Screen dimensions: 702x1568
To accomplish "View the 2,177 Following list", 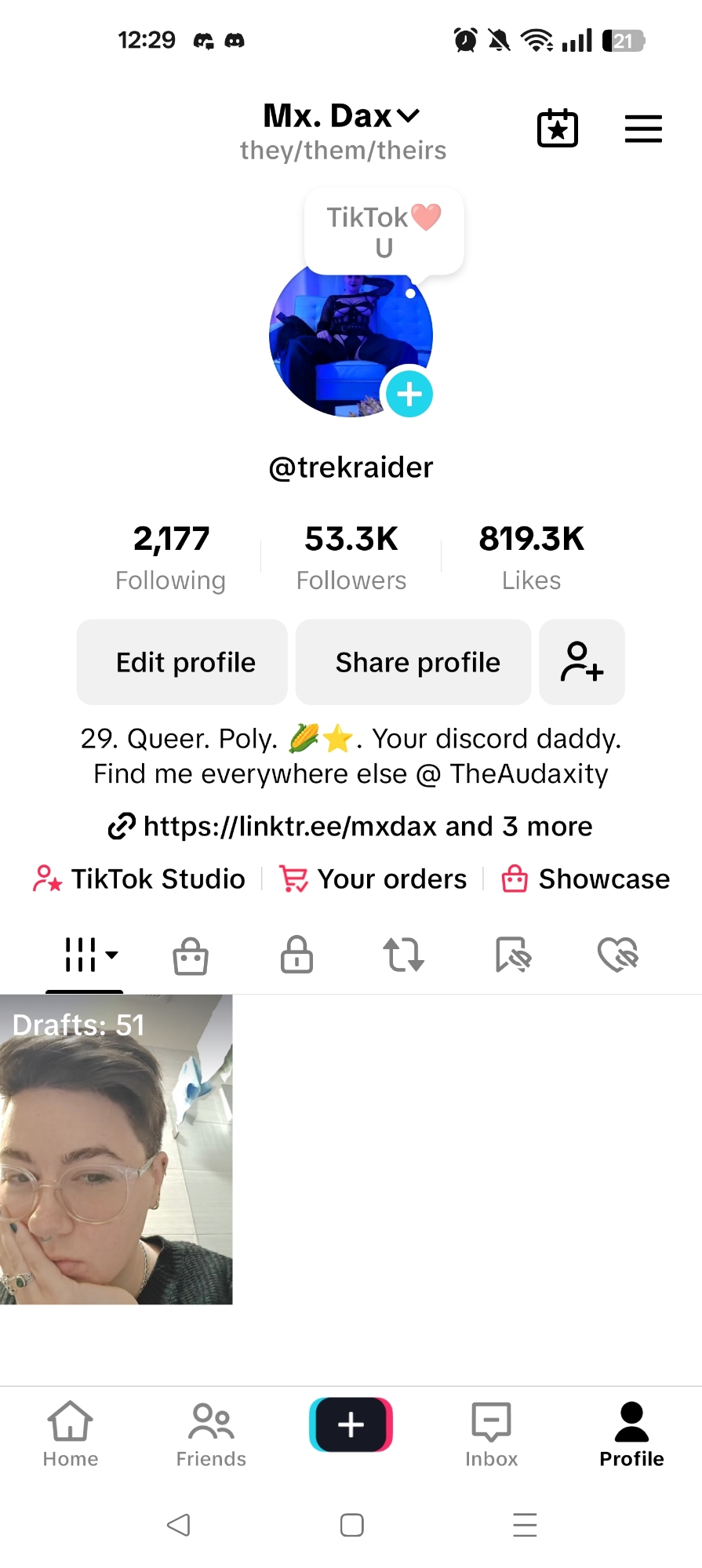I will tap(171, 557).
